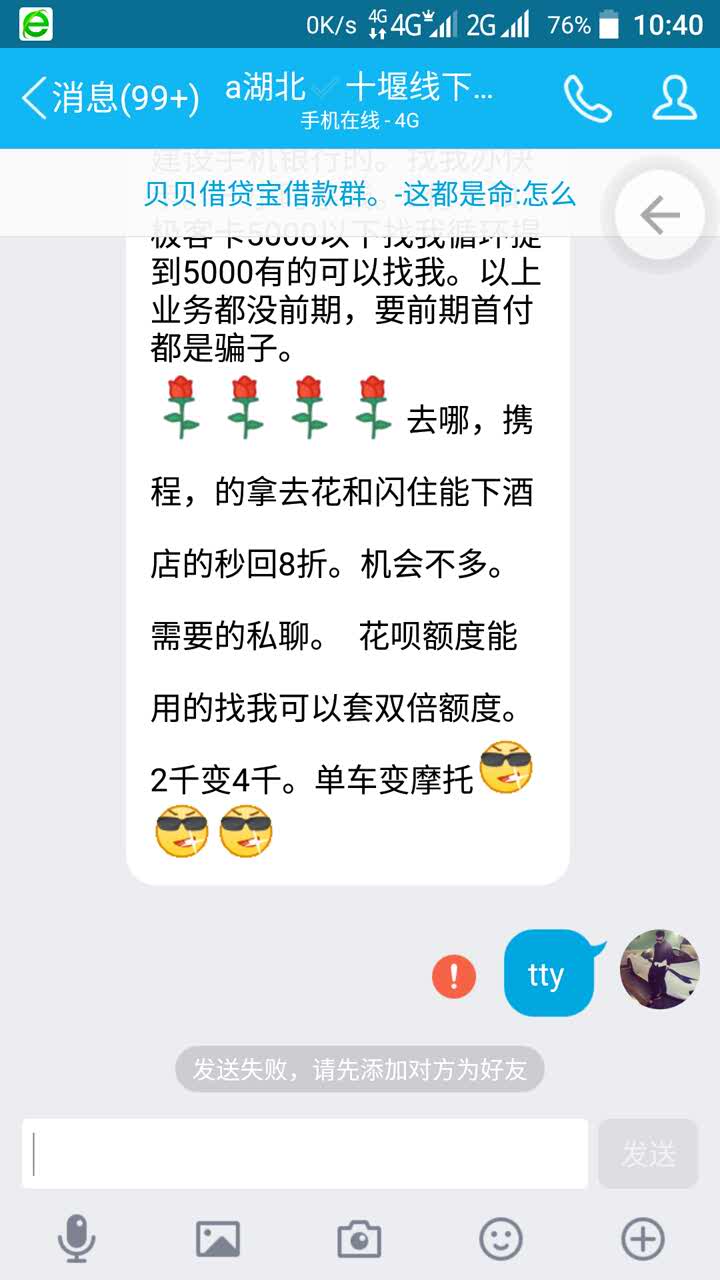The width and height of the screenshot is (720, 1280).
Task: Open my own avatar next to tty
Action: 660,969
